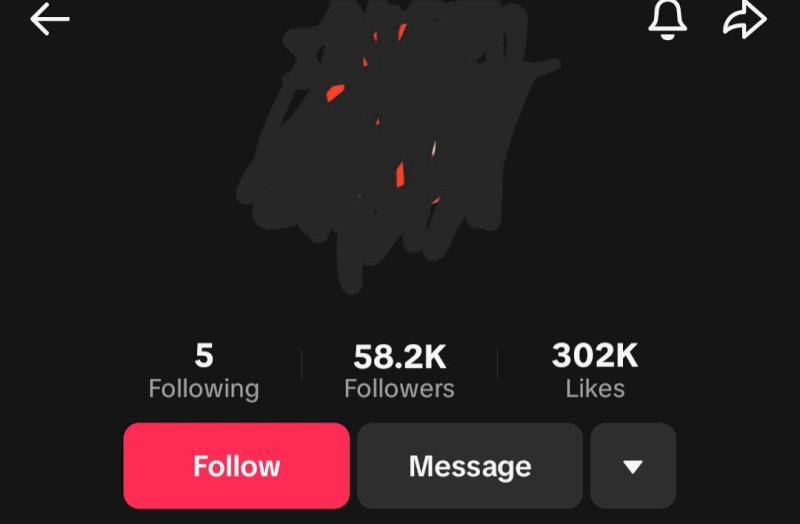The height and width of the screenshot is (524, 800).
Task: Open the notifications bell
Action: pyautogui.click(x=667, y=20)
